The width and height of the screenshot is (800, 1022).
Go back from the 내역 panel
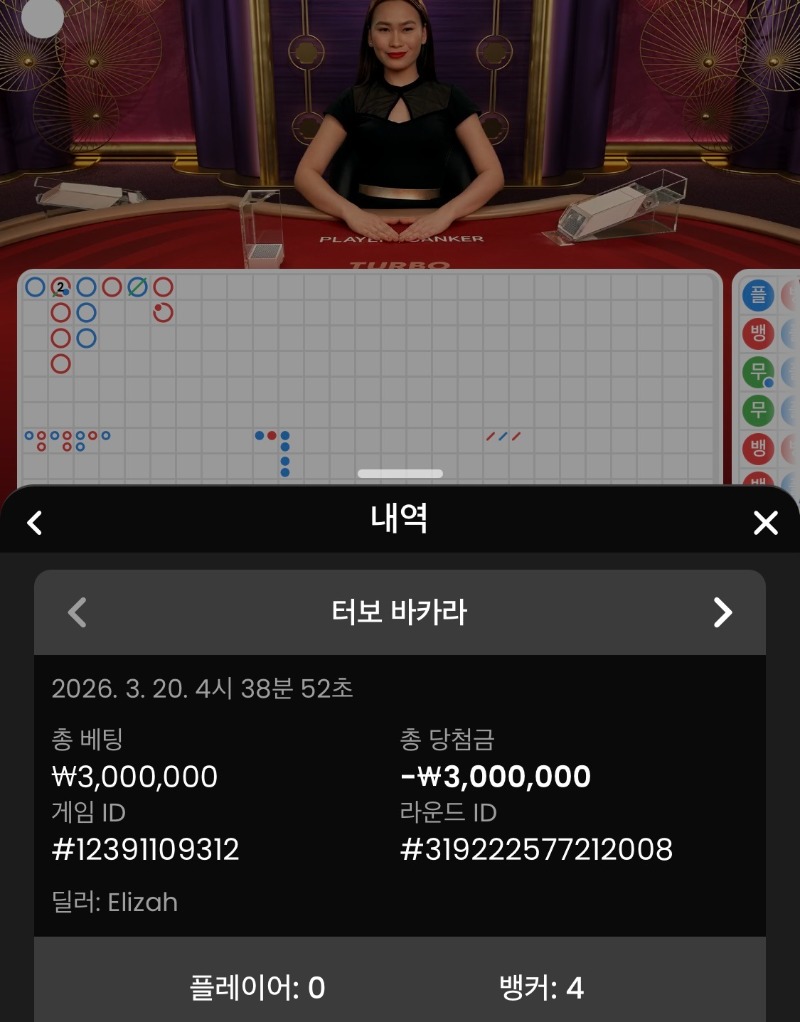click(35, 522)
